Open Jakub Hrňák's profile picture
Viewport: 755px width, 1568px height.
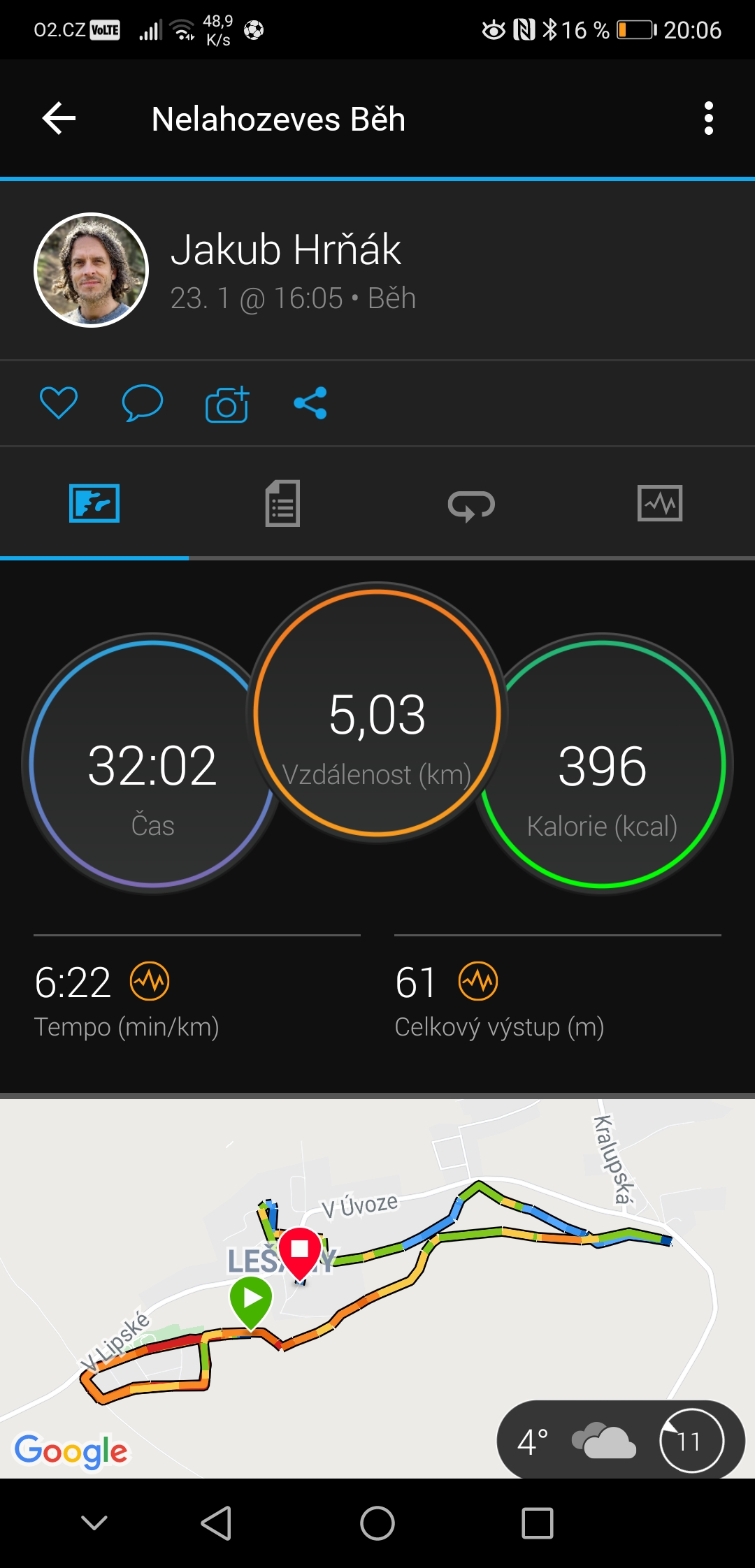pyautogui.click(x=92, y=270)
